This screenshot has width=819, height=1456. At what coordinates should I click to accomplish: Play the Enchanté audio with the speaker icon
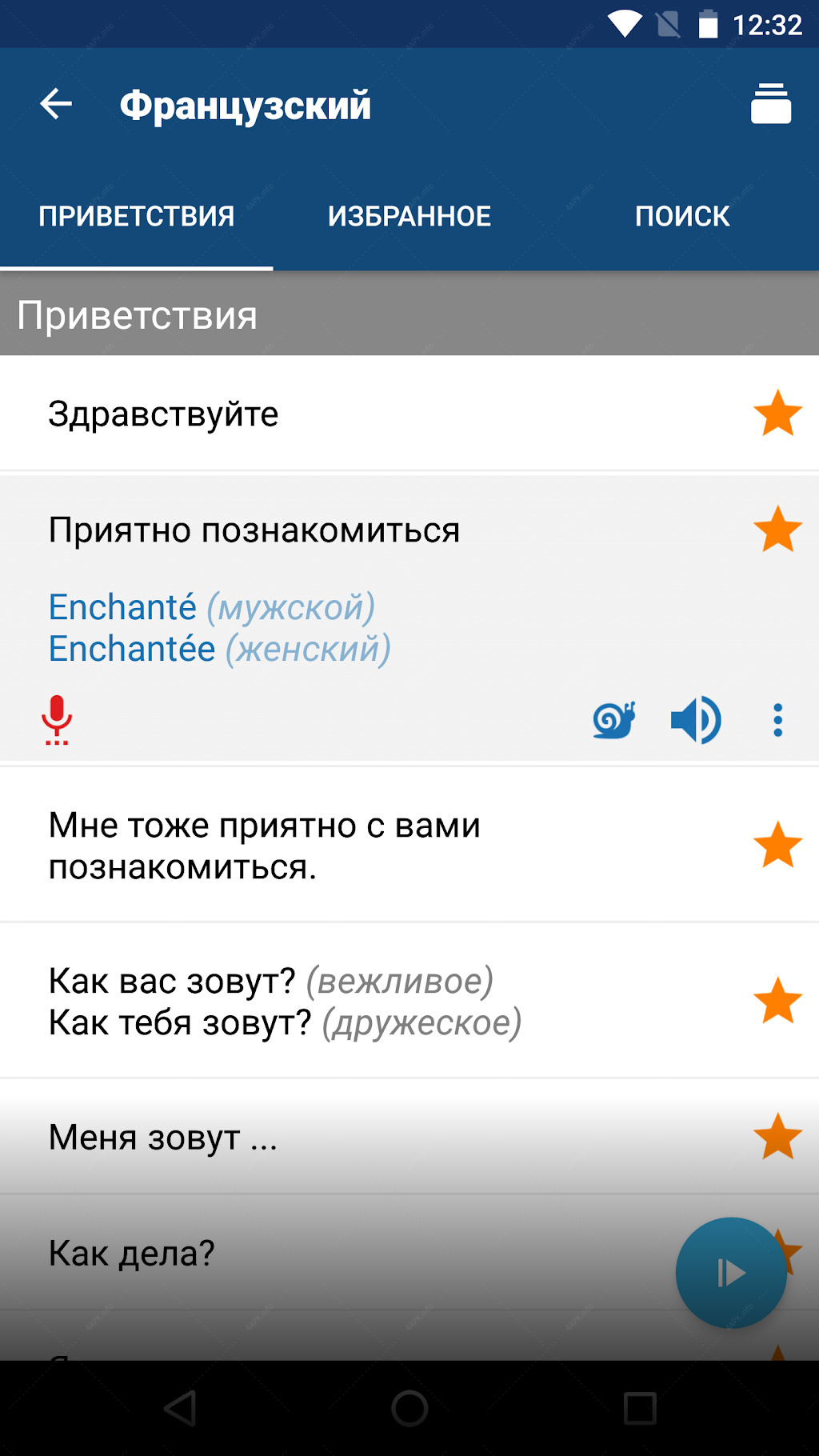[696, 720]
